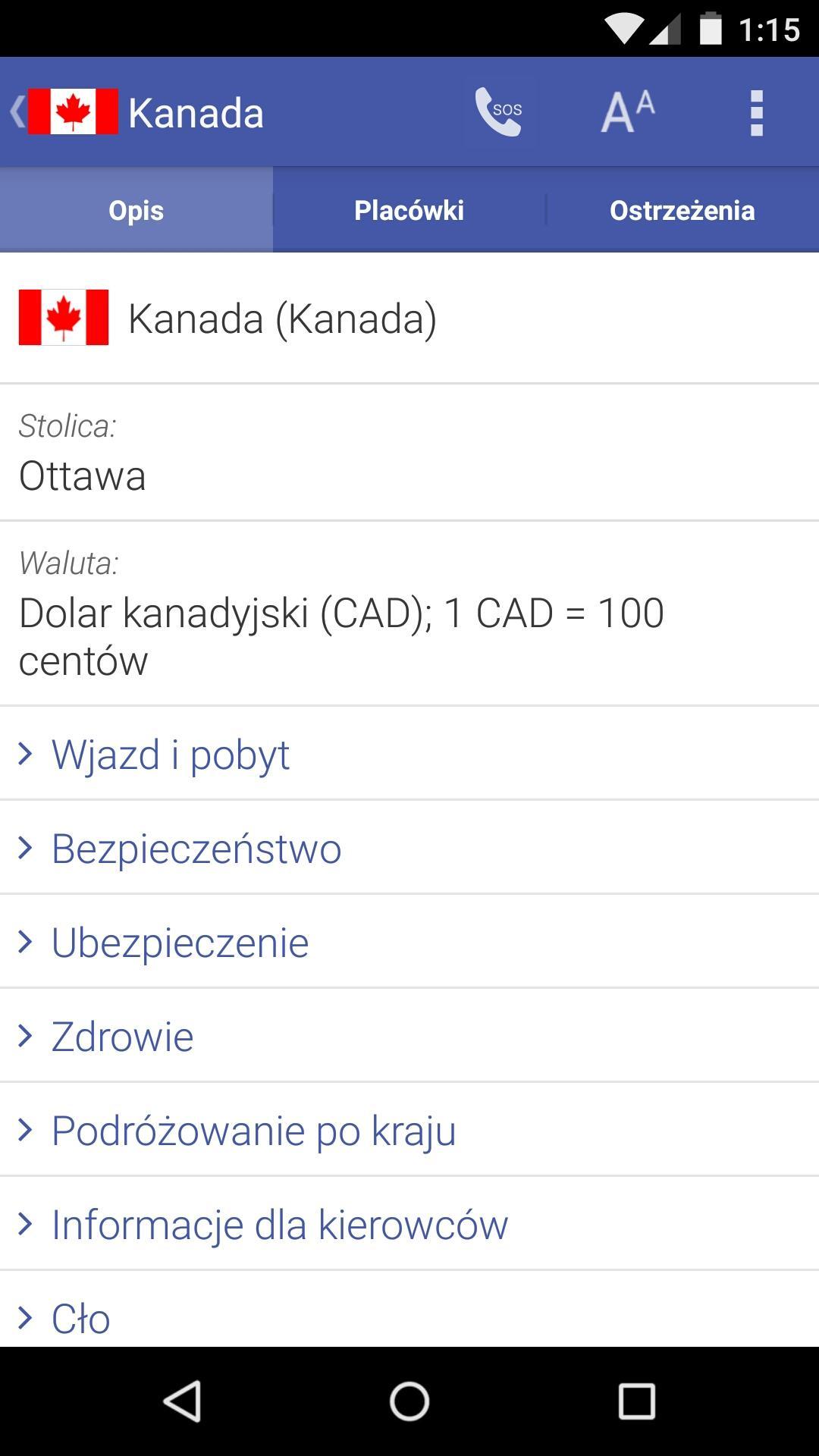
Task: Switch to the Placówki tab
Action: coord(409,210)
